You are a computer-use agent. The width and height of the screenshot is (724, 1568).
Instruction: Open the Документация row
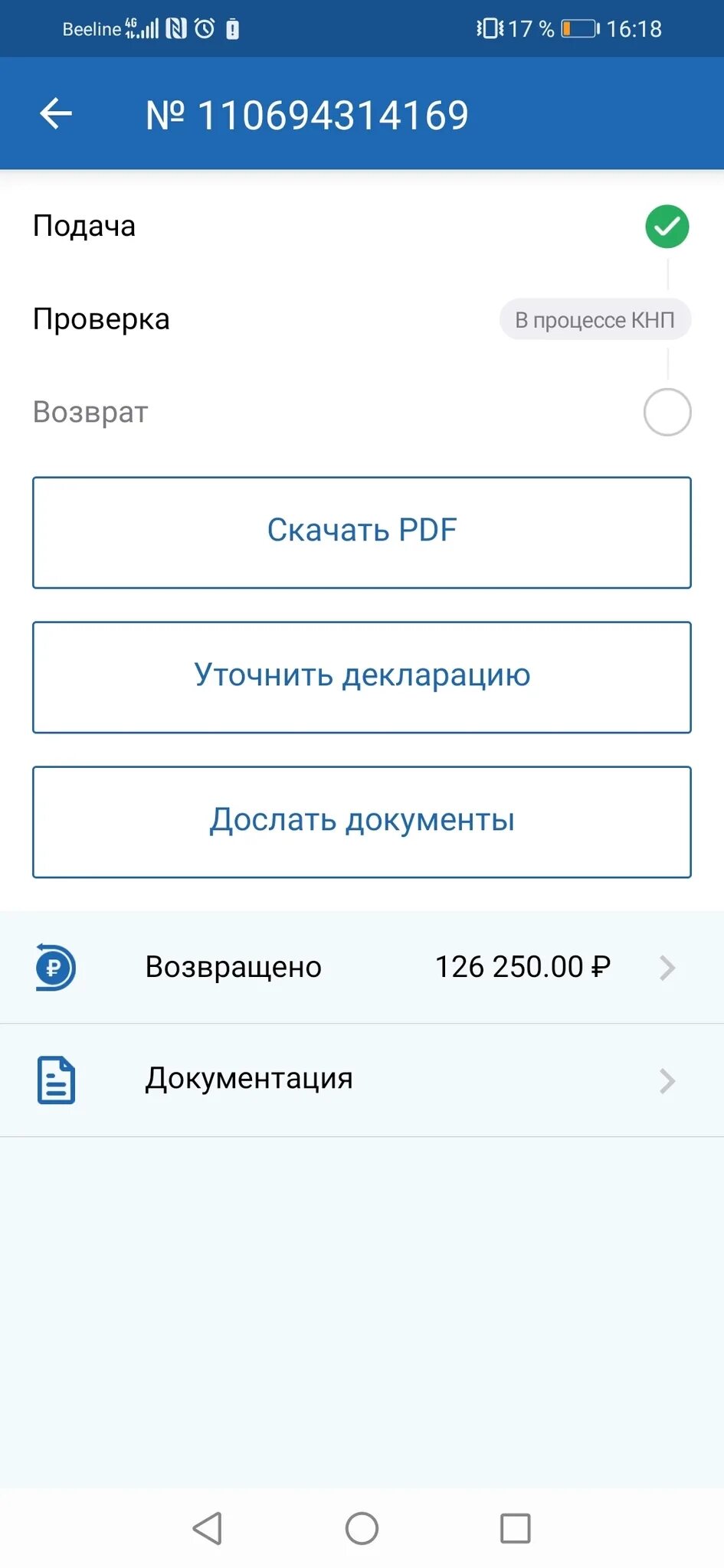pos(362,1080)
